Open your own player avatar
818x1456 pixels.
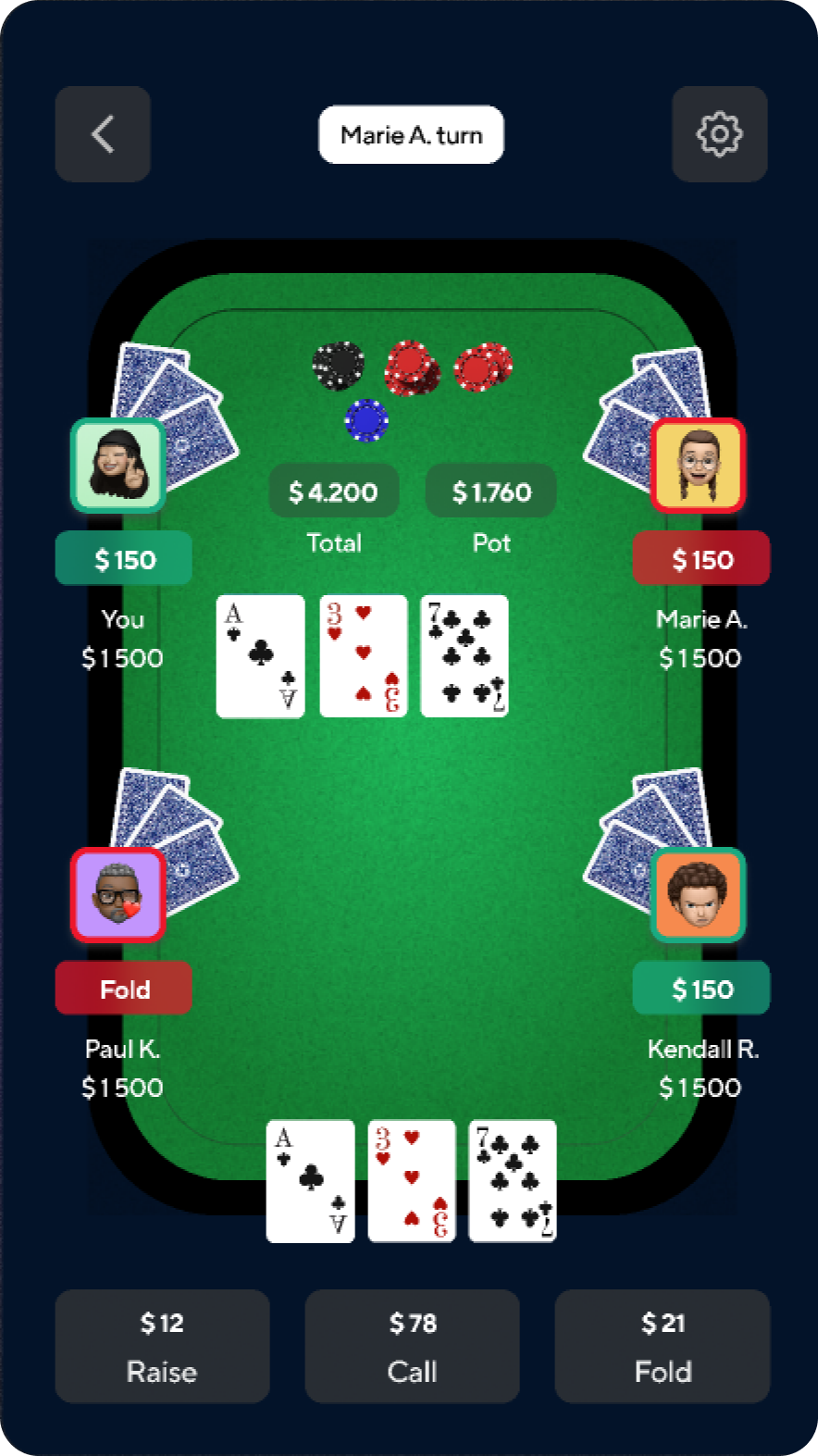click(118, 466)
